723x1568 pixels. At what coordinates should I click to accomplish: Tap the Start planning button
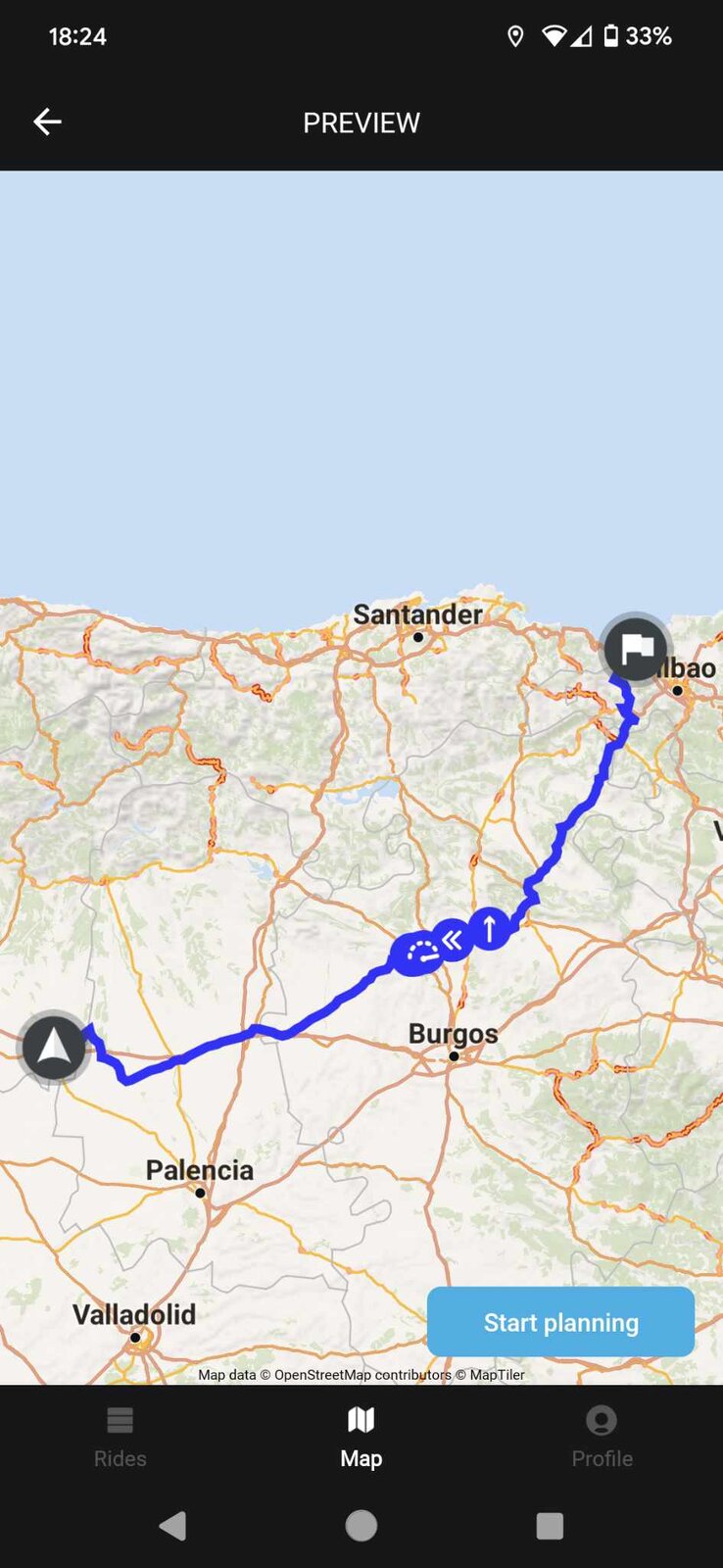(560, 1322)
